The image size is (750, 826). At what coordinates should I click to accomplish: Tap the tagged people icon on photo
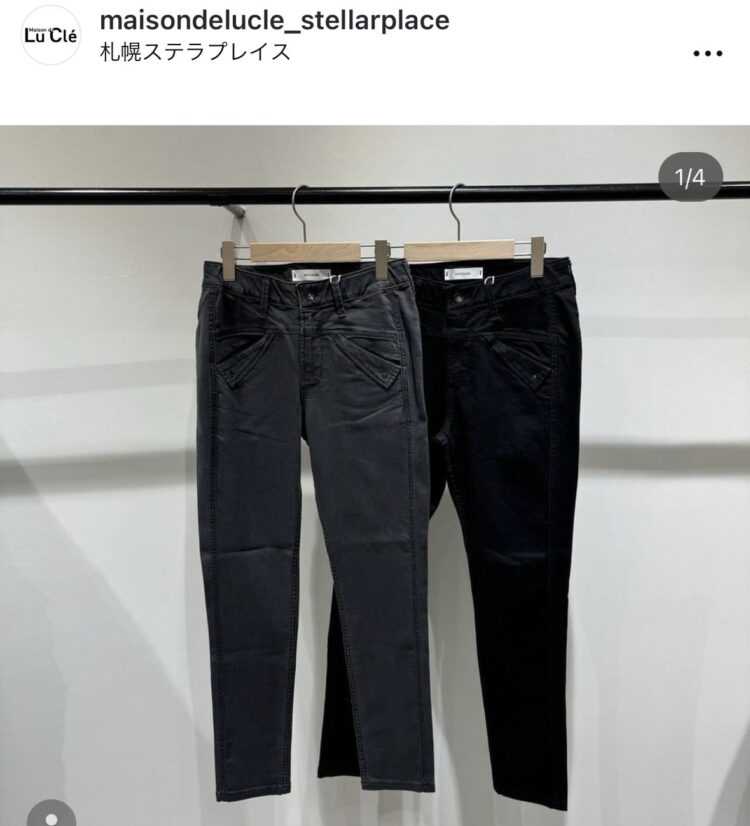[50, 814]
